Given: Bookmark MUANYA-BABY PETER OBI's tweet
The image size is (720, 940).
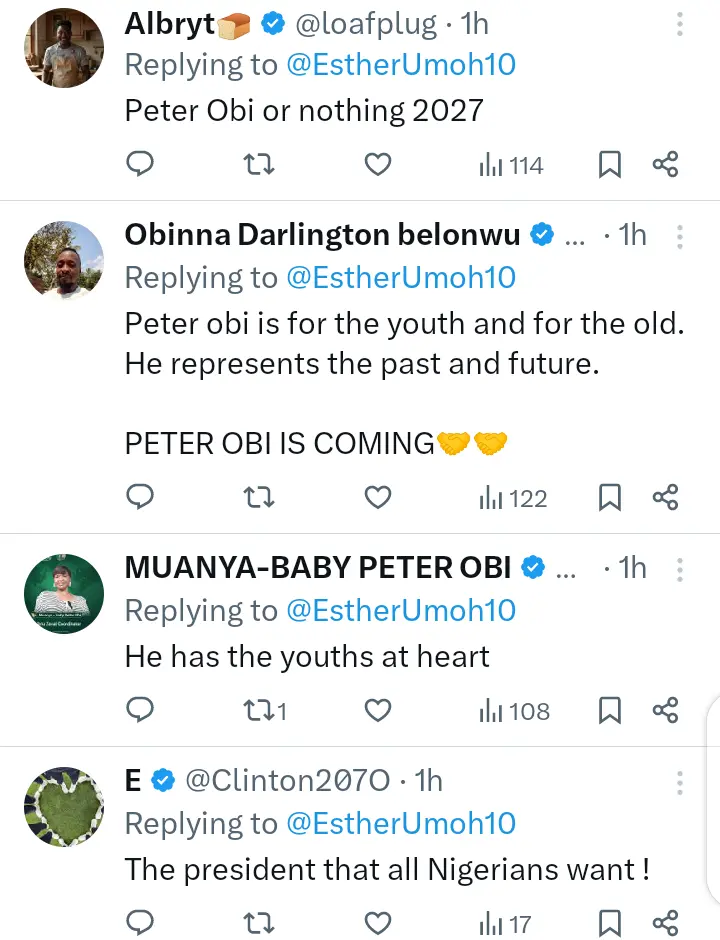Looking at the screenshot, I should (x=610, y=710).
